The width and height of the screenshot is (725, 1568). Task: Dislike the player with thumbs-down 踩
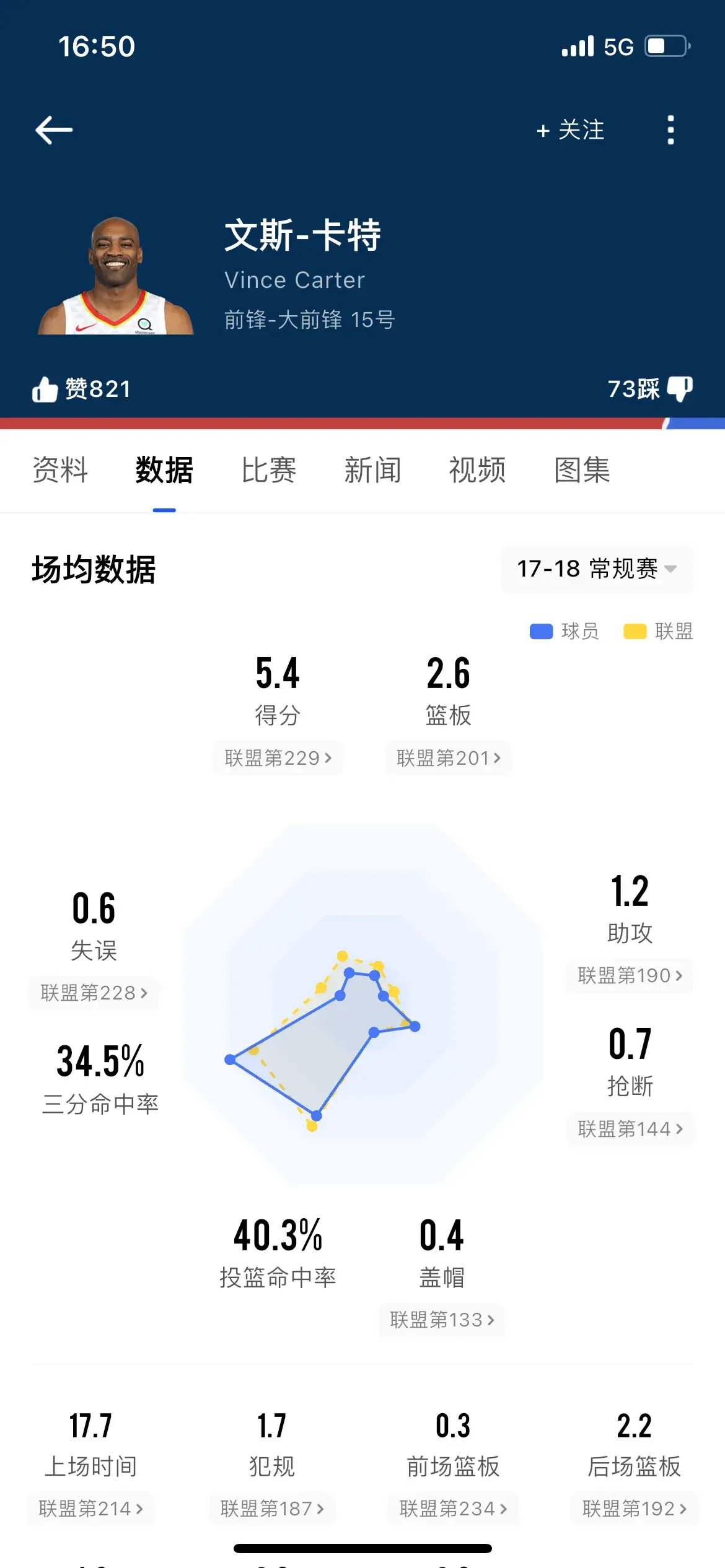pos(649,389)
